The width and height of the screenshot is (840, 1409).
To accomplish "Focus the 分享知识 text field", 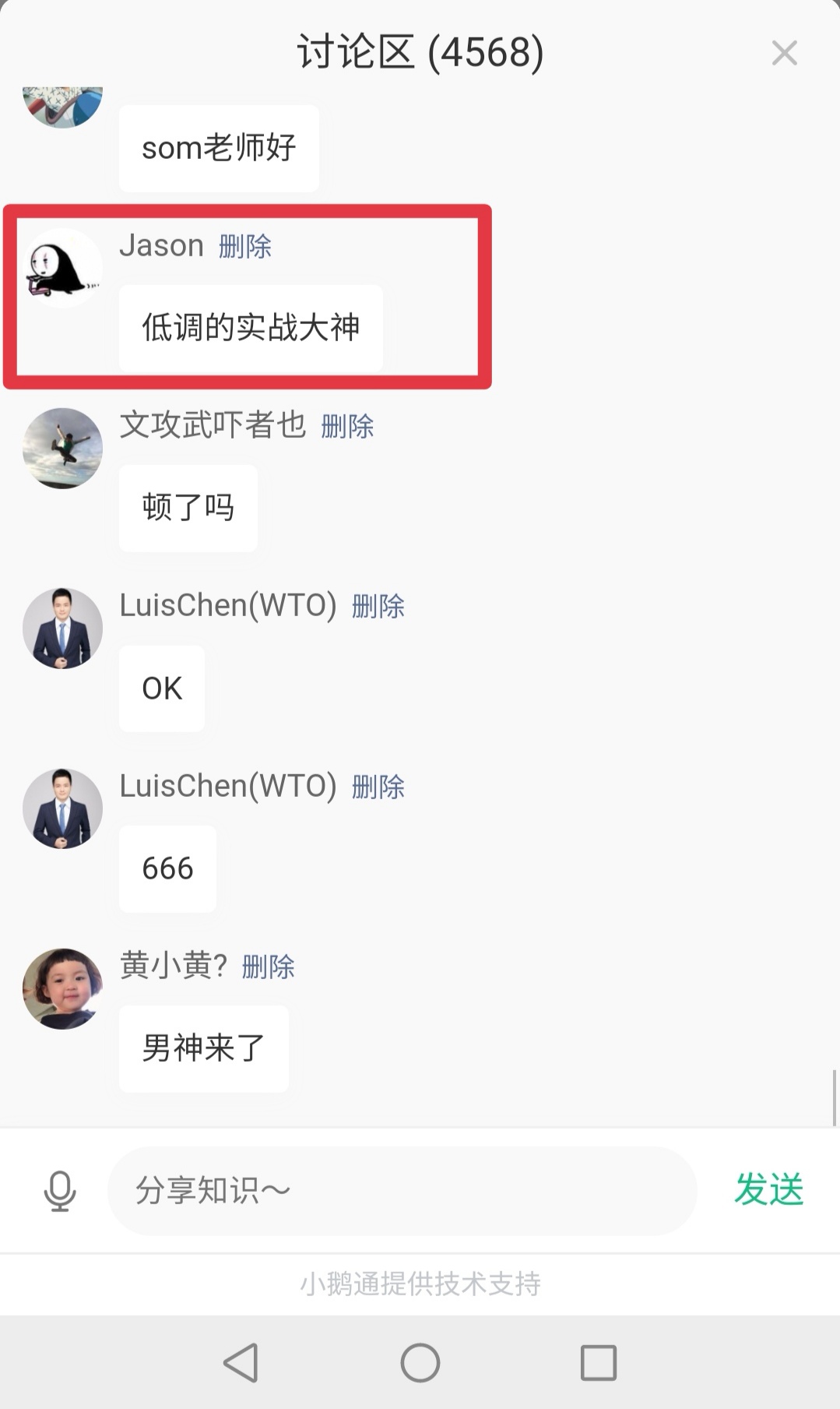I will click(401, 1191).
